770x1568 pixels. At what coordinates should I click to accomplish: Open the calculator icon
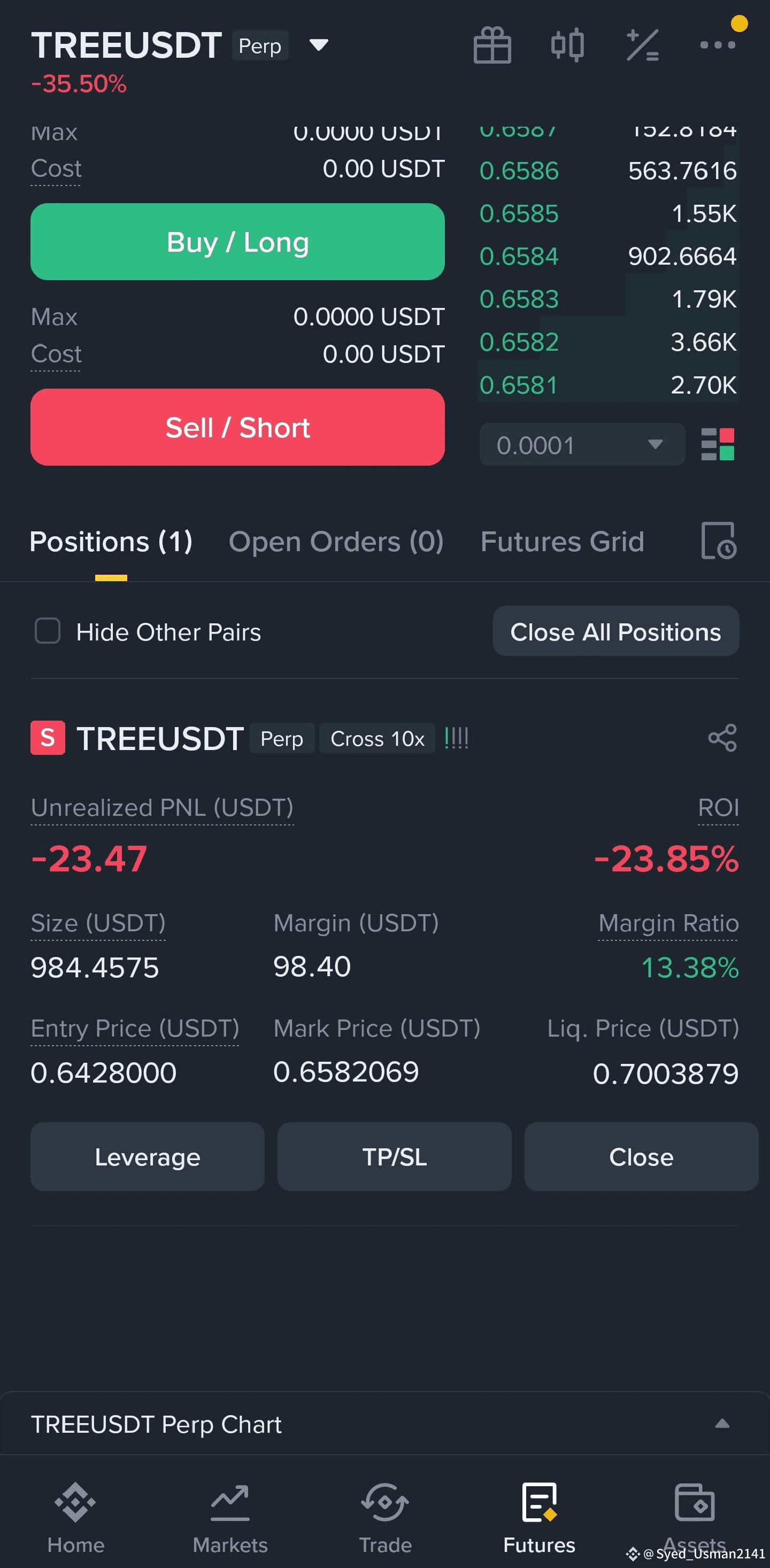coord(643,45)
